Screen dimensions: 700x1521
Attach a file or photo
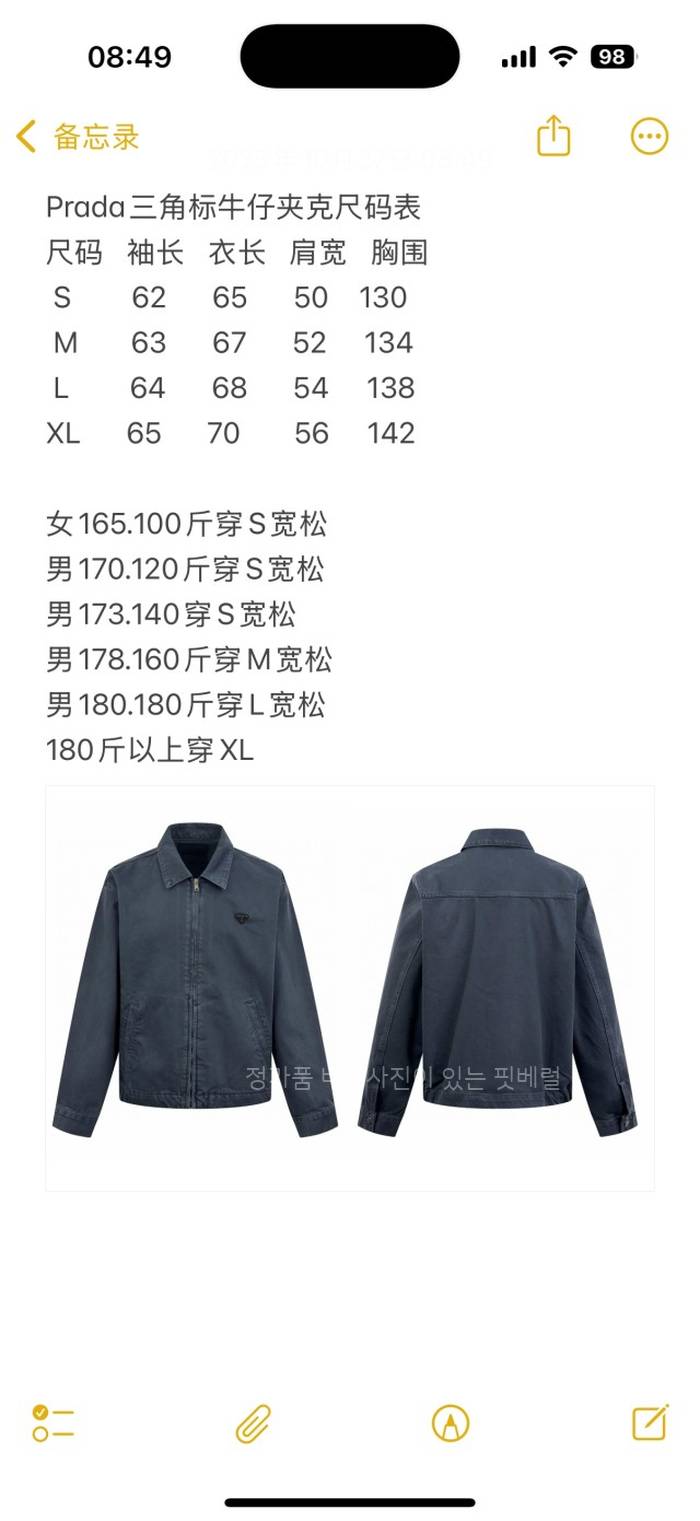[x=254, y=1422]
